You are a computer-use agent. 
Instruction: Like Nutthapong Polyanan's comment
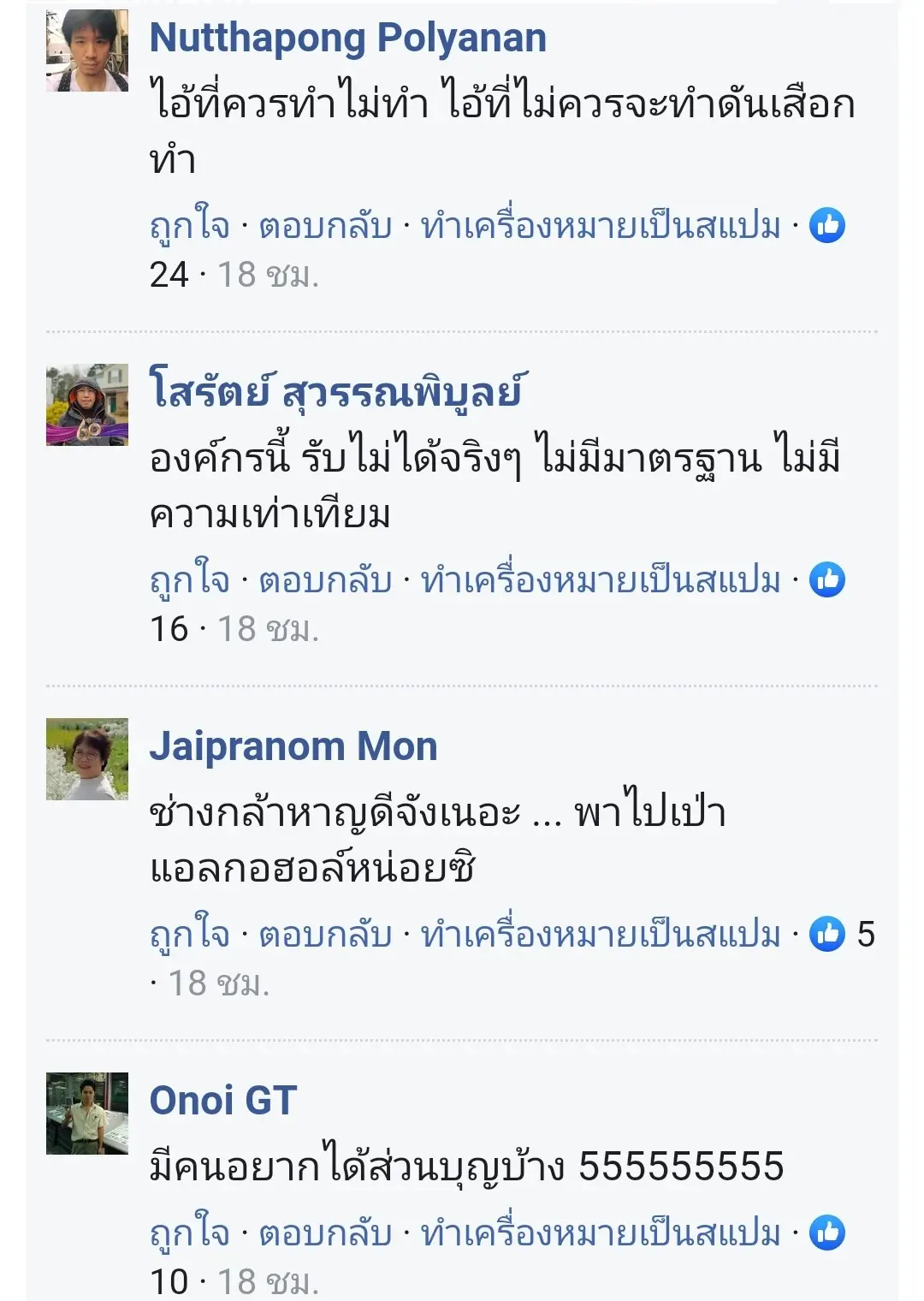pos(189,227)
